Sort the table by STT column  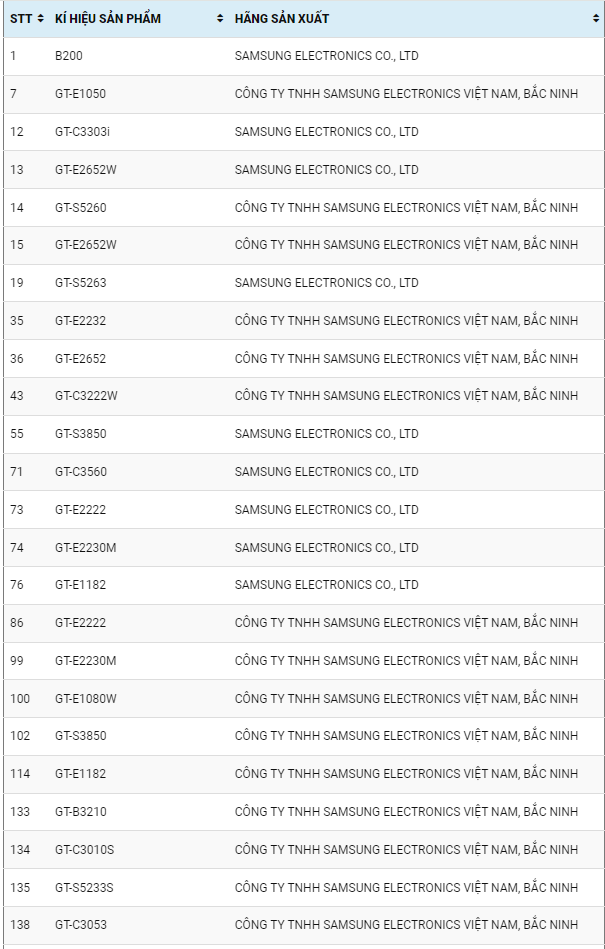pos(41,19)
